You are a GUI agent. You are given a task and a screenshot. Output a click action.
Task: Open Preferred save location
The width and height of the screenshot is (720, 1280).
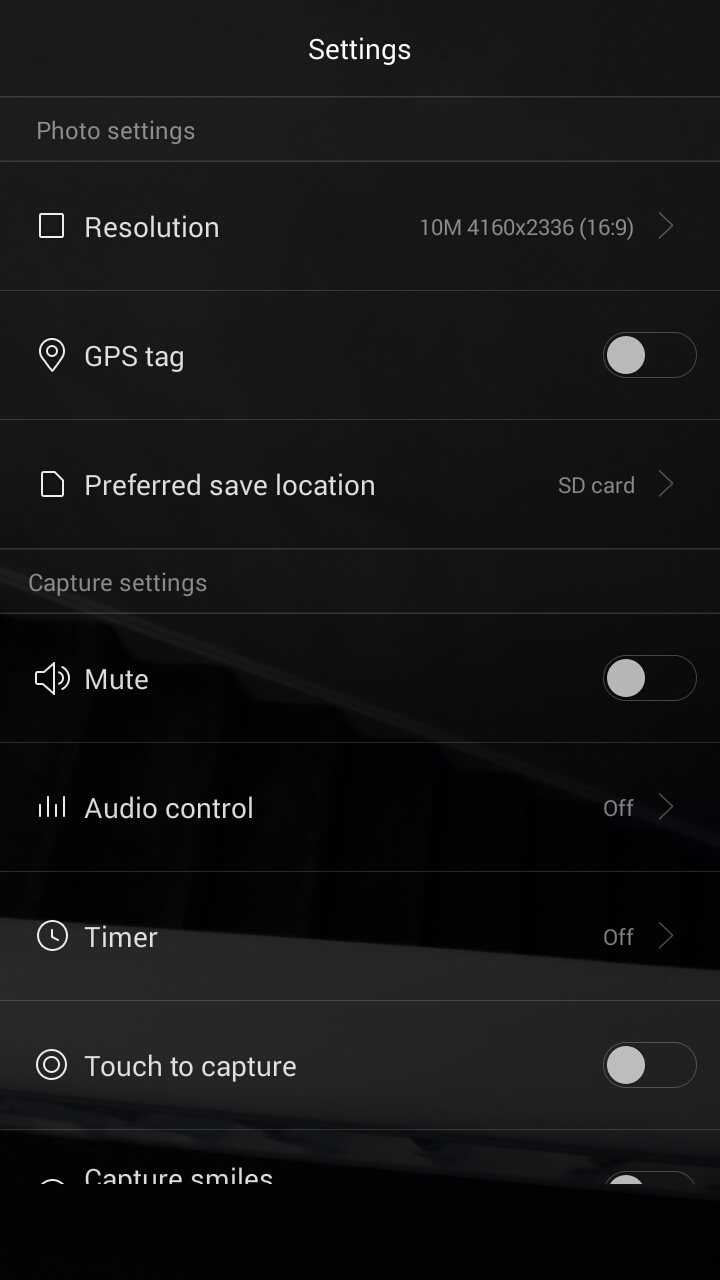point(360,485)
